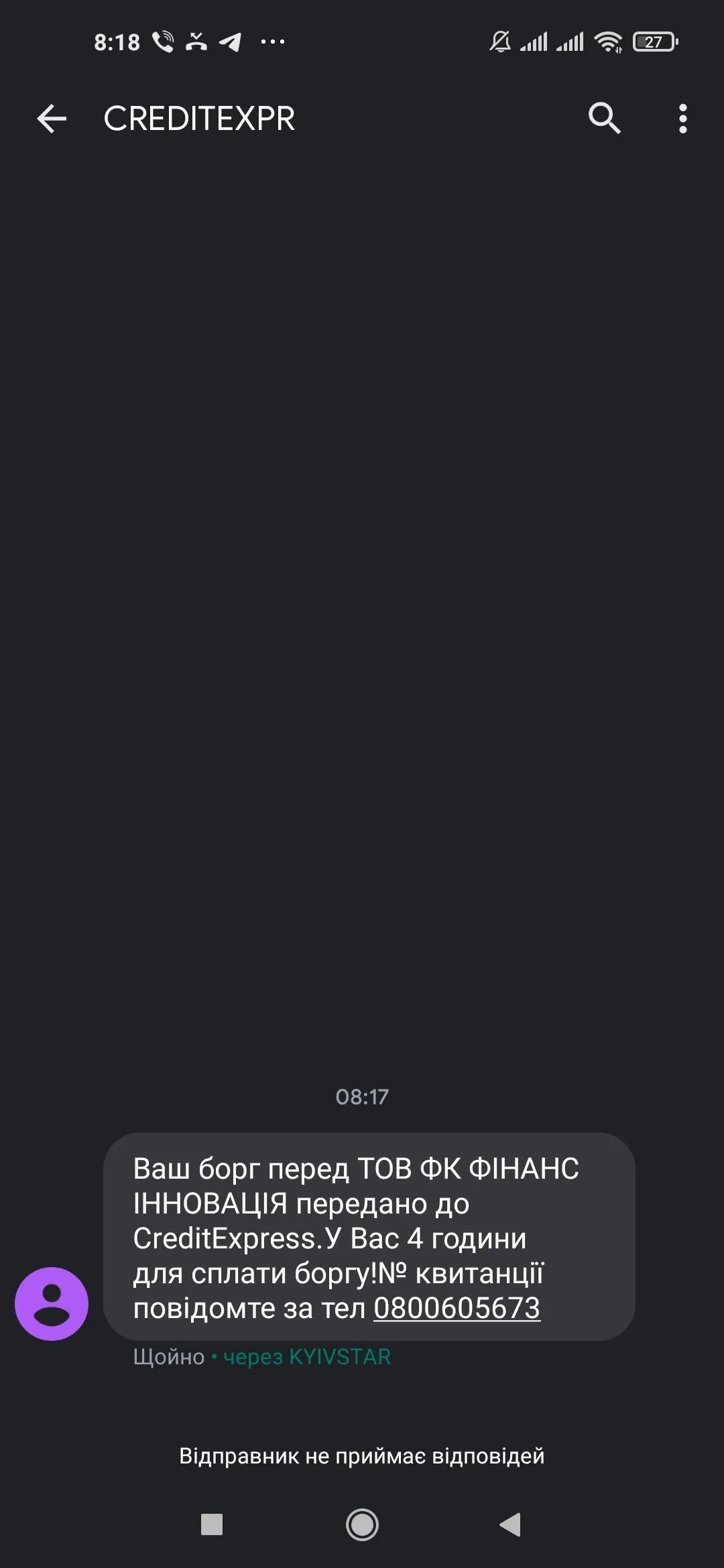Tap the system home button
The image size is (724, 1568).
click(x=362, y=1524)
